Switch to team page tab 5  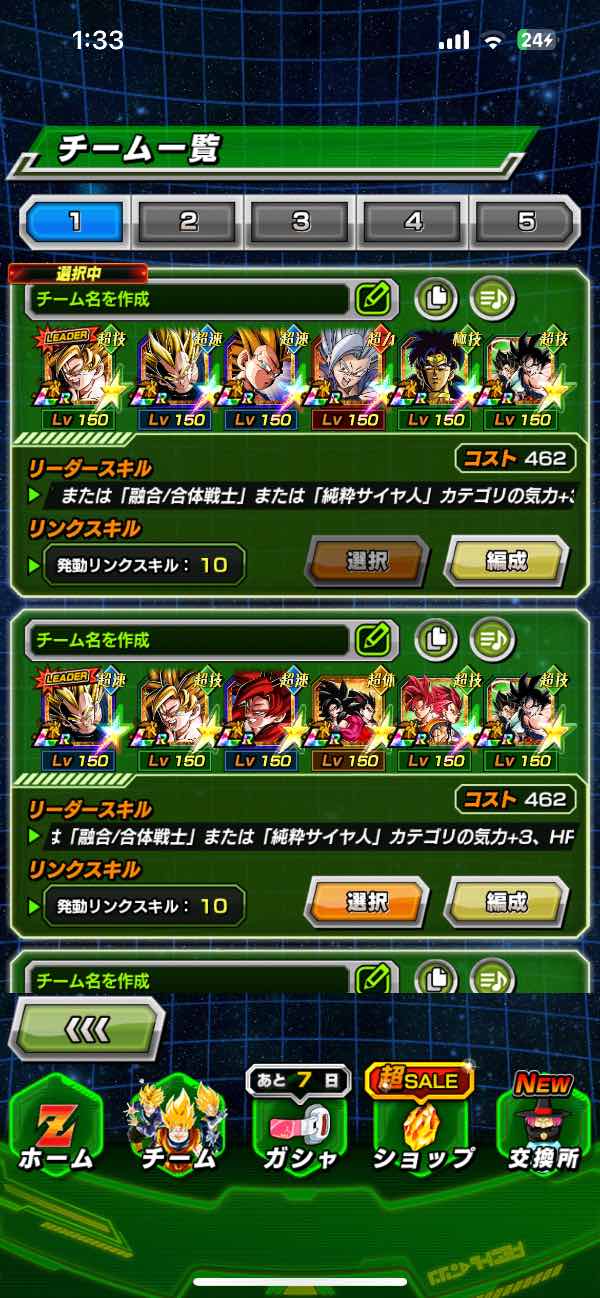[525, 221]
